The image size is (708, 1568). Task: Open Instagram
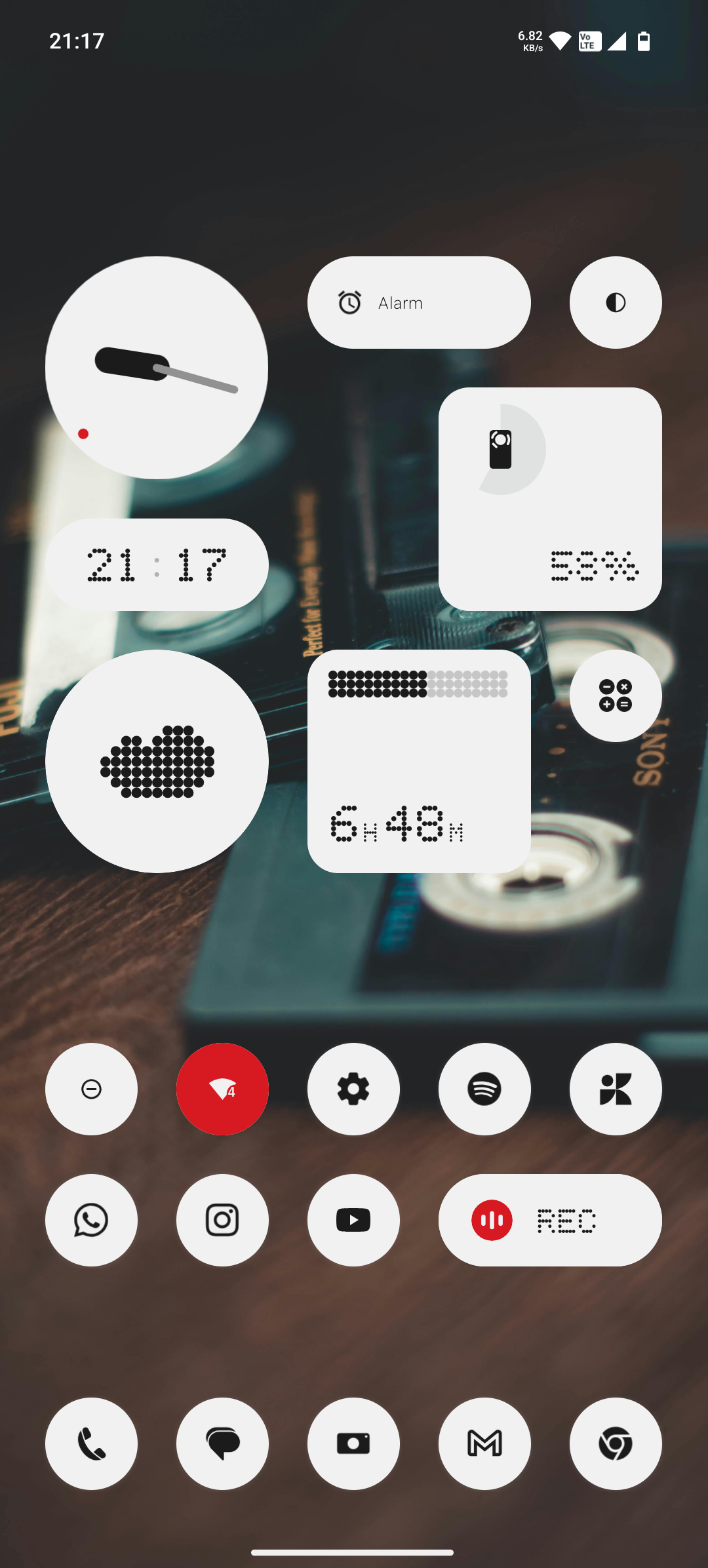coord(222,1220)
